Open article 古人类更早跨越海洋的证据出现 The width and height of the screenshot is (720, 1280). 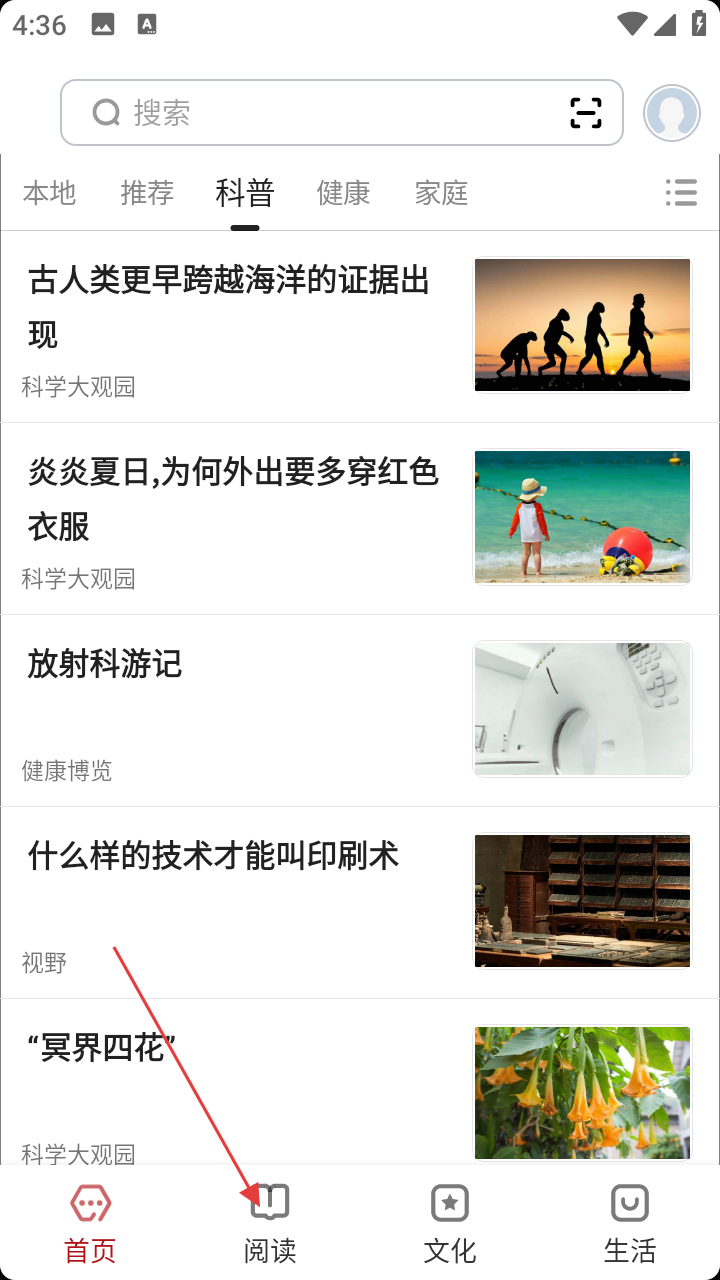point(360,327)
